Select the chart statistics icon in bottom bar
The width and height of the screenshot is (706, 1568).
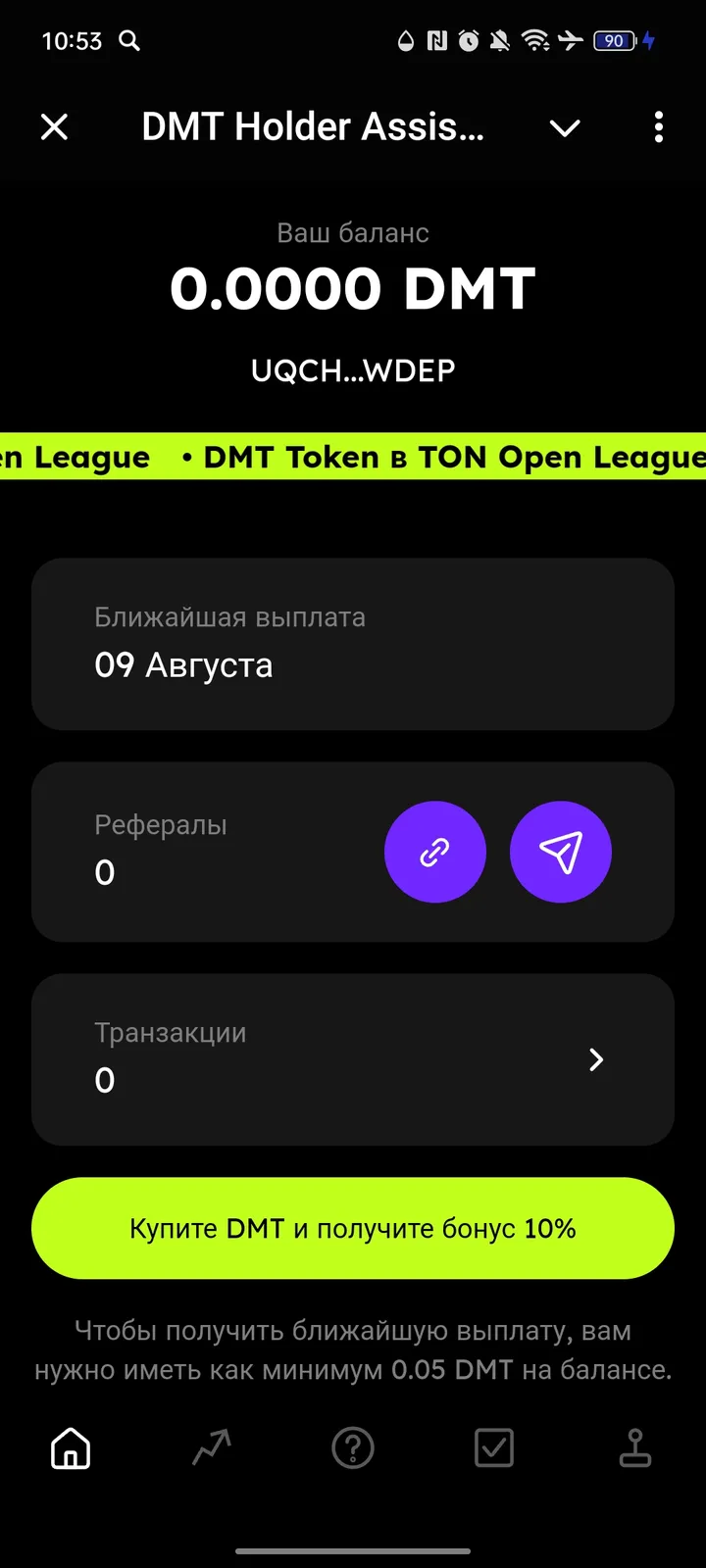[x=211, y=1447]
